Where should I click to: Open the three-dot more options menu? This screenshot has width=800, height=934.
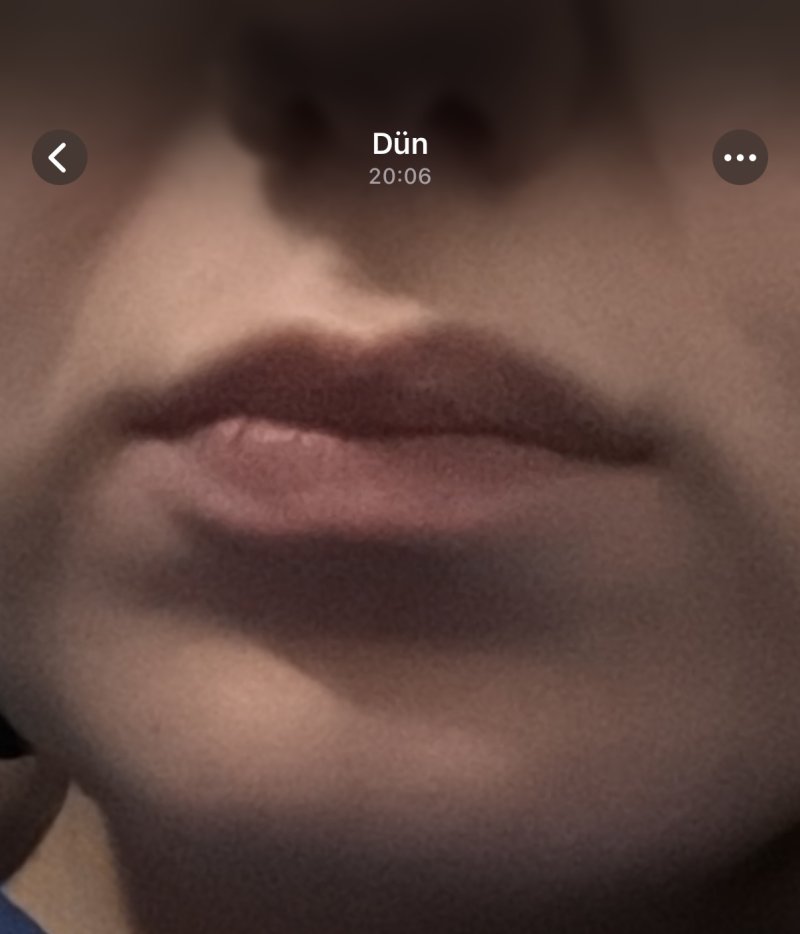click(740, 157)
